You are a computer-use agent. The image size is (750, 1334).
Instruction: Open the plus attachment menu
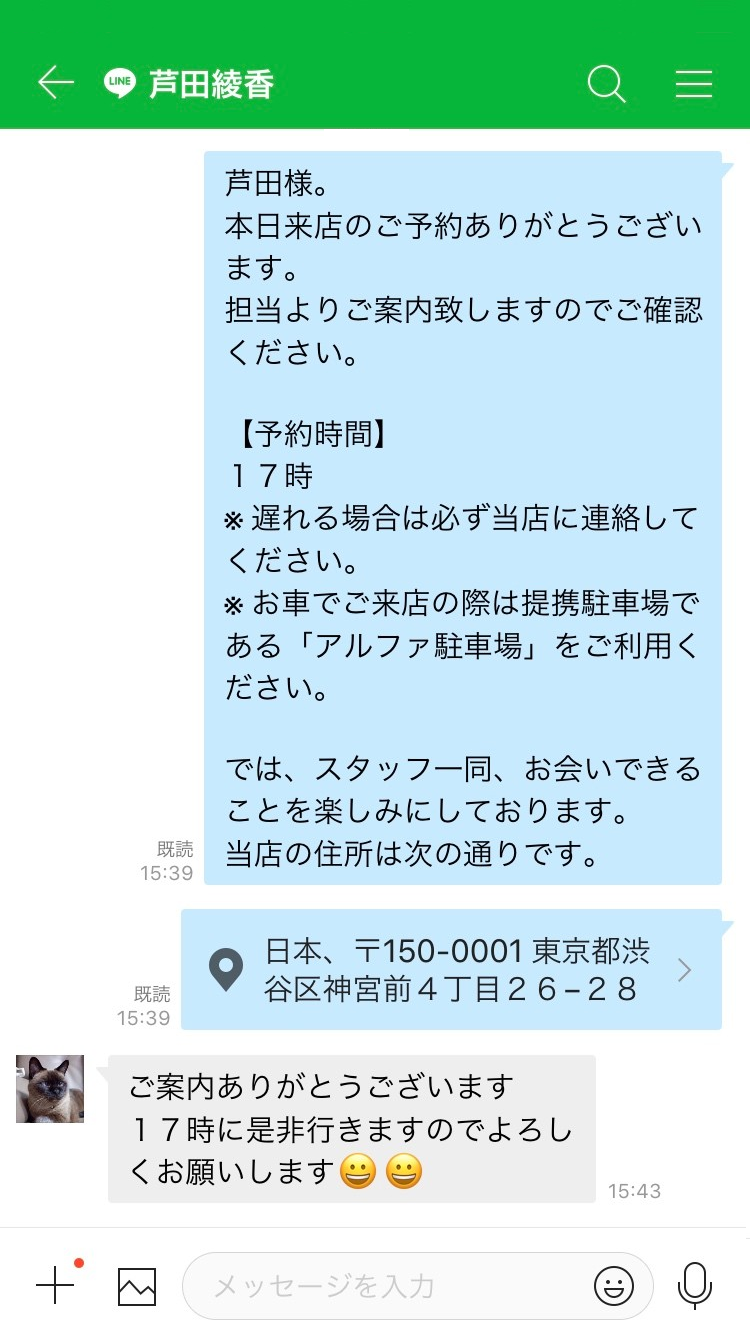click(x=55, y=1285)
